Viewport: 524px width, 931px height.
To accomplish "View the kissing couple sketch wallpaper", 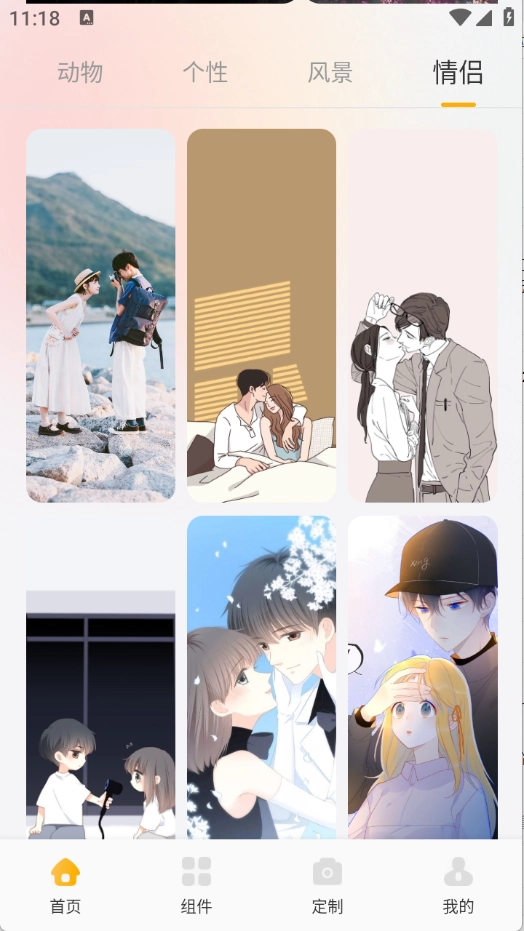I will tap(423, 315).
